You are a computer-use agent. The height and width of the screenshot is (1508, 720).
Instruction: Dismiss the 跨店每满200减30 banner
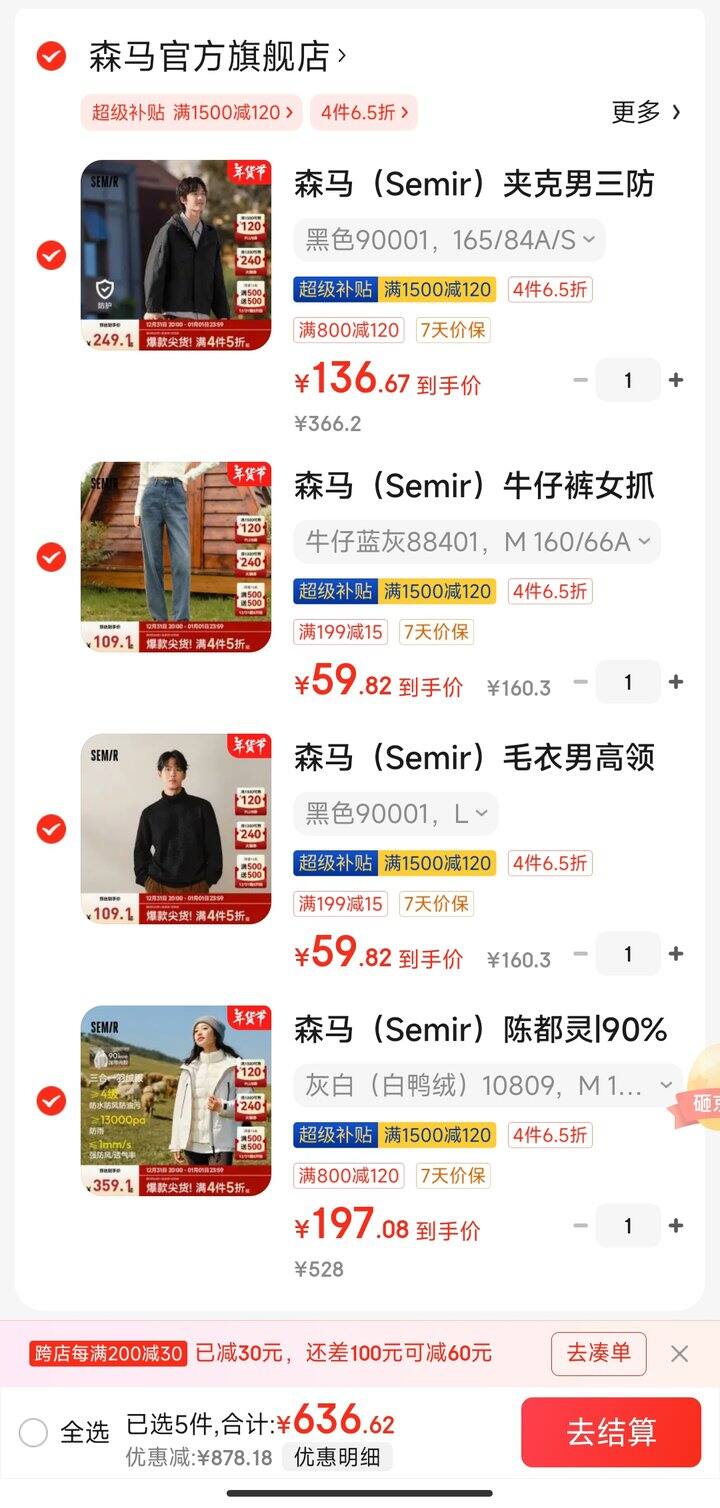[680, 1354]
